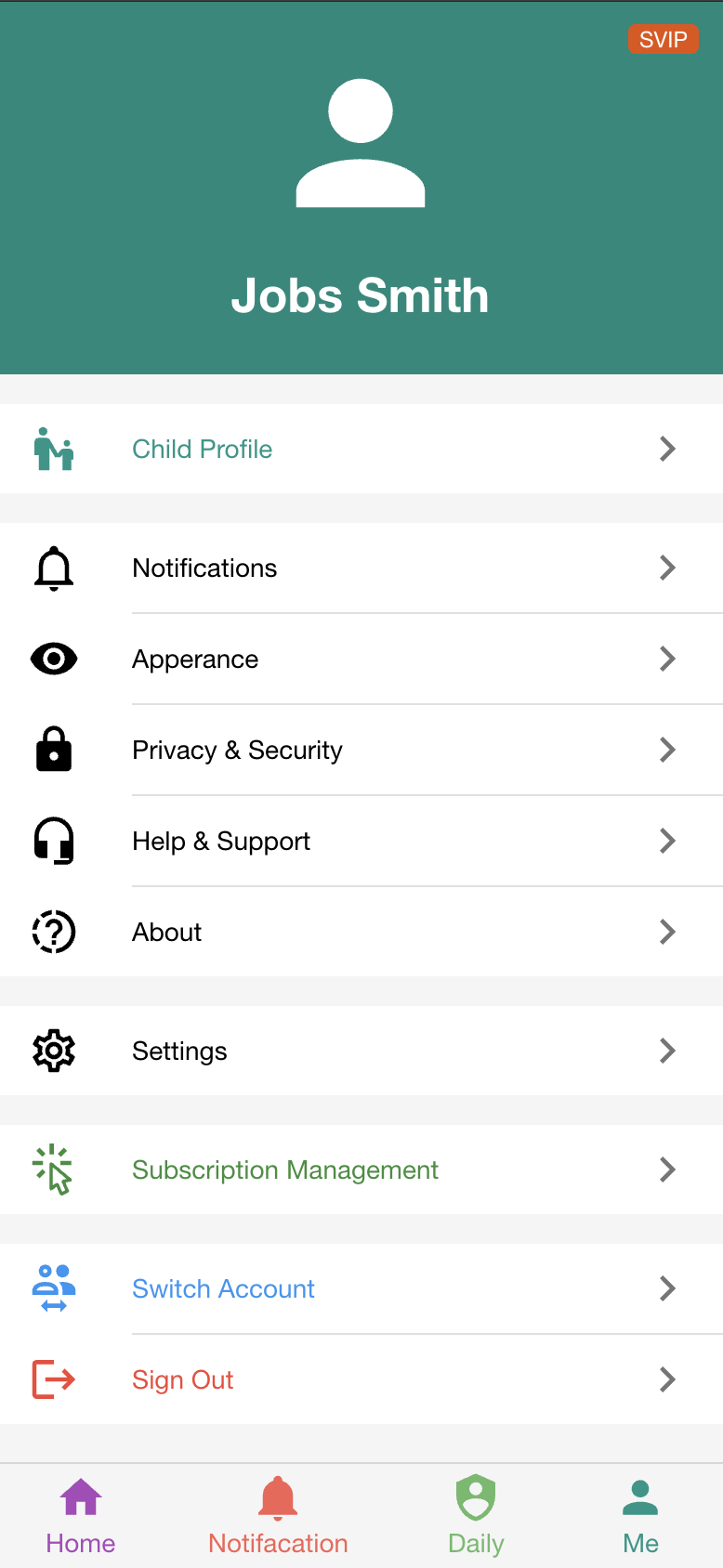Tap Switch Account
723x1568 pixels.
(361, 1288)
